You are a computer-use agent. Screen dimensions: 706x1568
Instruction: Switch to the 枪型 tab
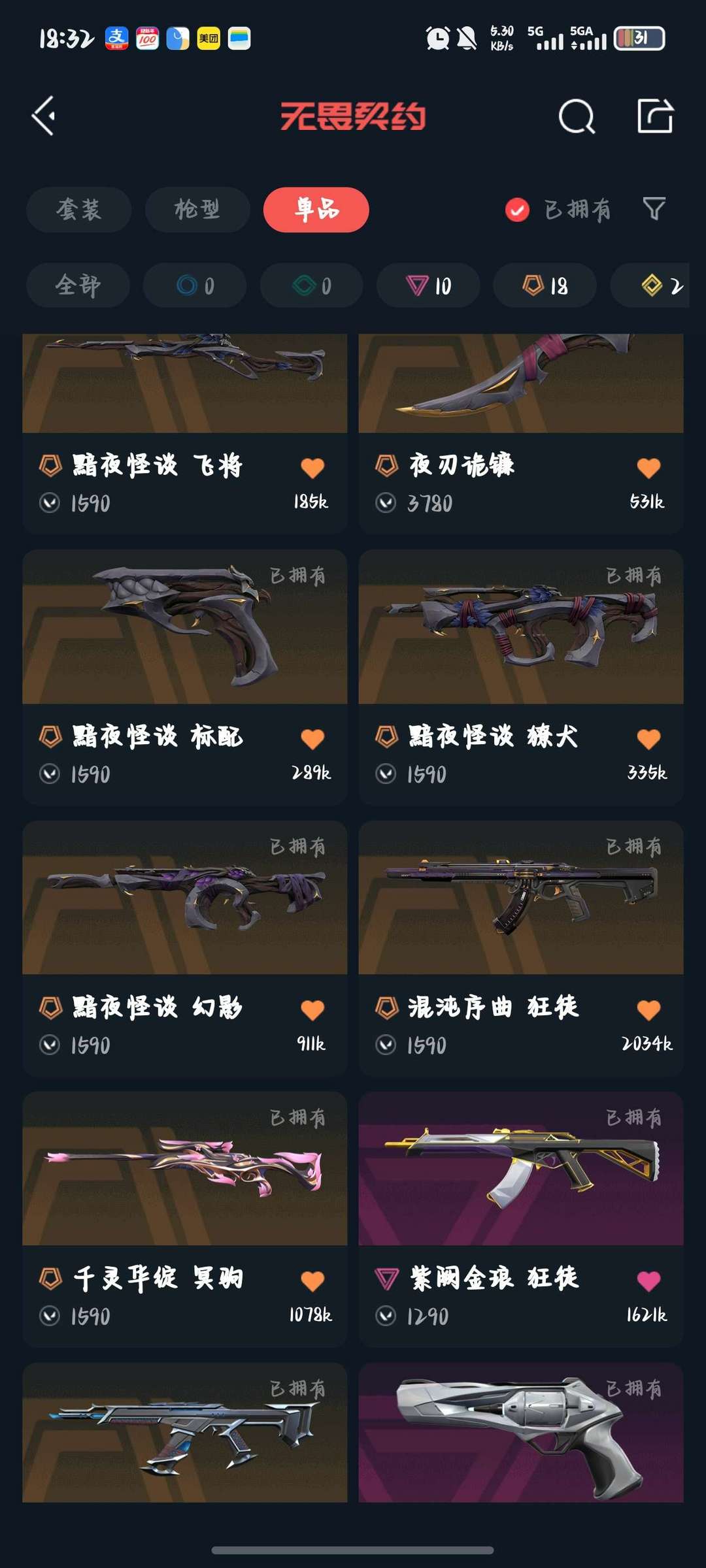(197, 210)
